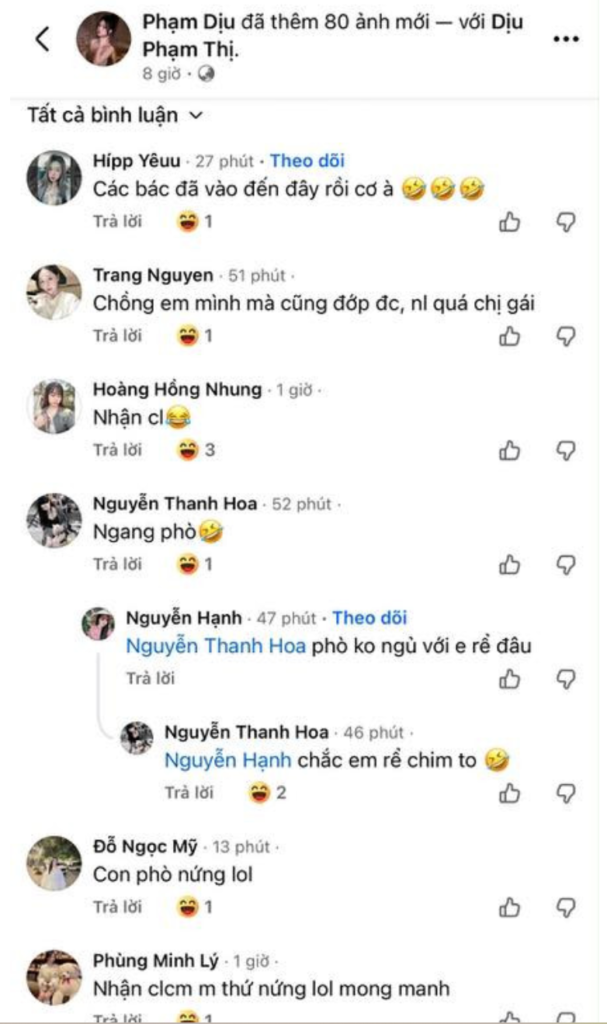Follow Hípp Yêuu via Theo dõi

[307, 161]
